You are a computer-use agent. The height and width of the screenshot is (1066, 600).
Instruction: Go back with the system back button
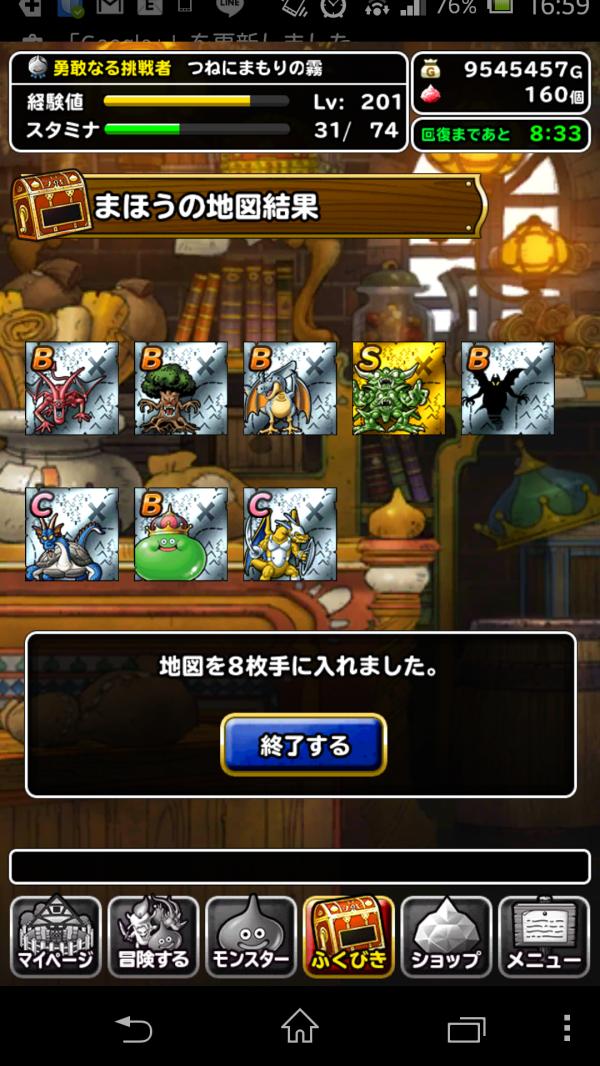[x=133, y=1027]
